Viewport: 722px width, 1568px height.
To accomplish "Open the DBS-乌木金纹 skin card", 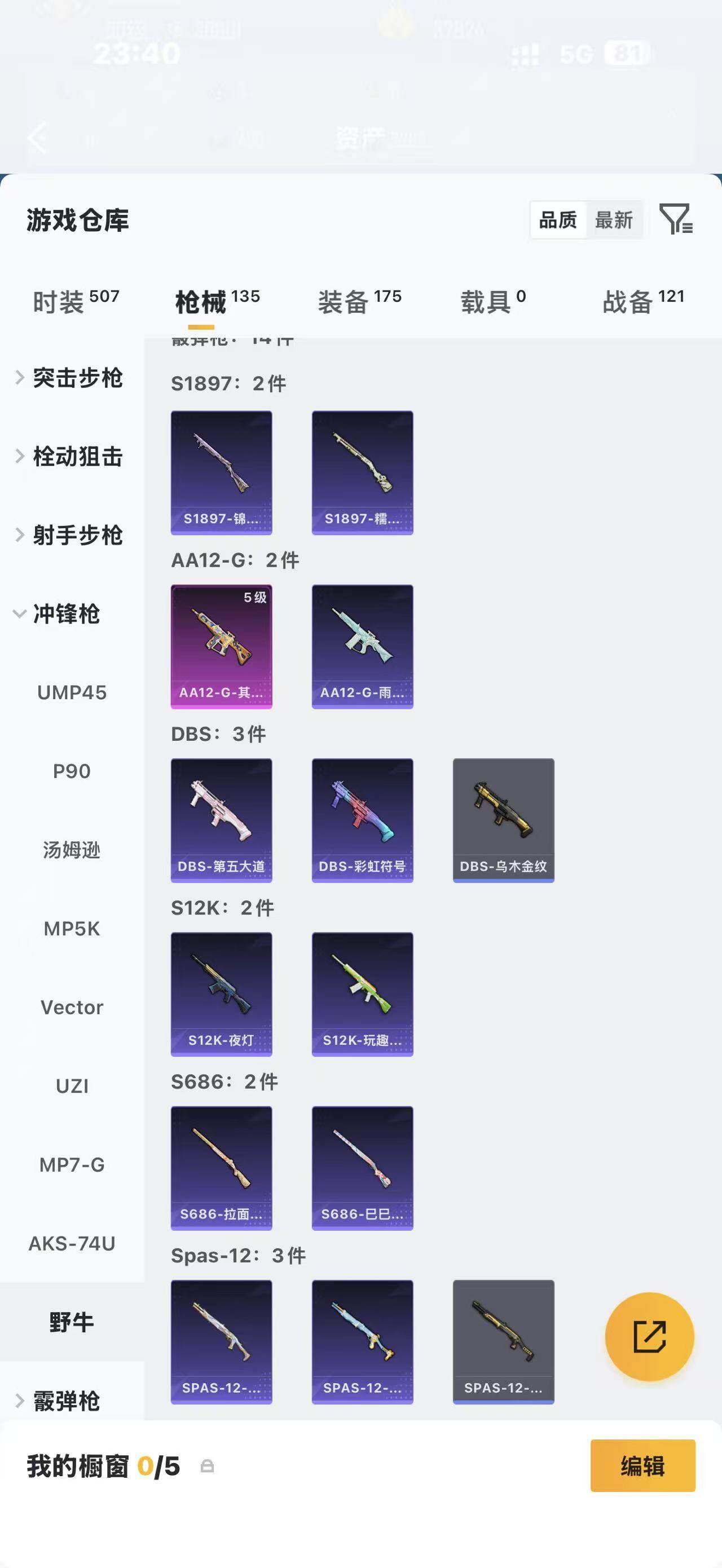I will [504, 820].
